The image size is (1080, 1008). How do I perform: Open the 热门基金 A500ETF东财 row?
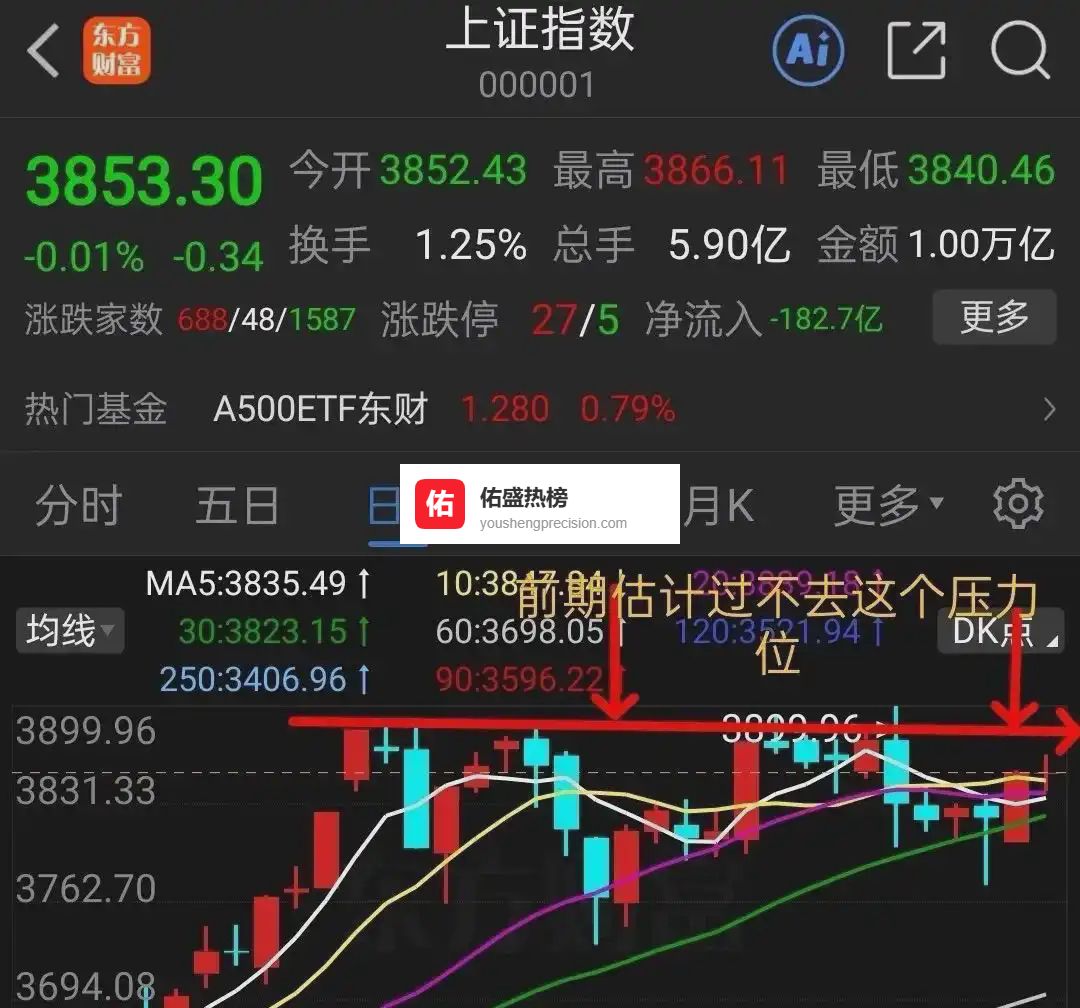coord(540,409)
